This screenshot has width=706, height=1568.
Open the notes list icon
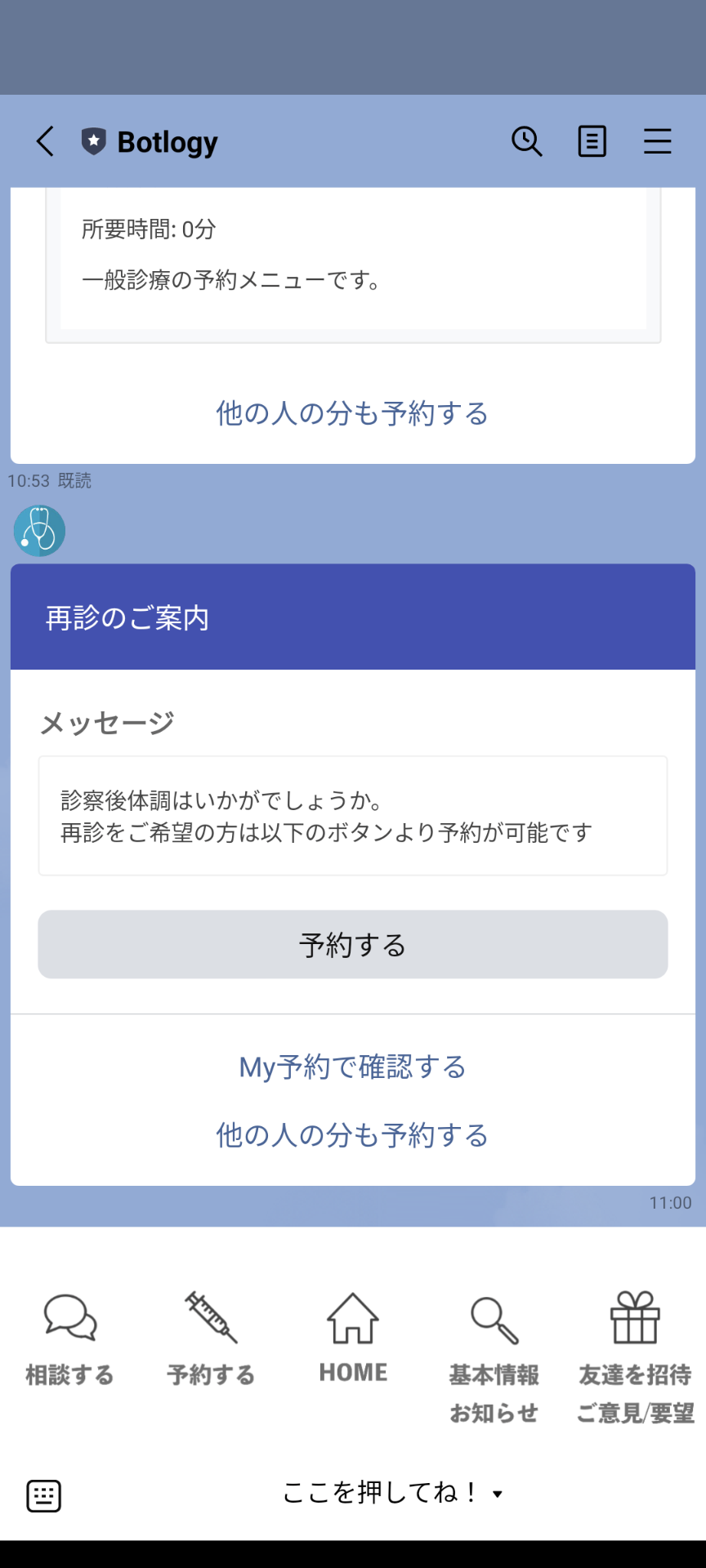[592, 141]
